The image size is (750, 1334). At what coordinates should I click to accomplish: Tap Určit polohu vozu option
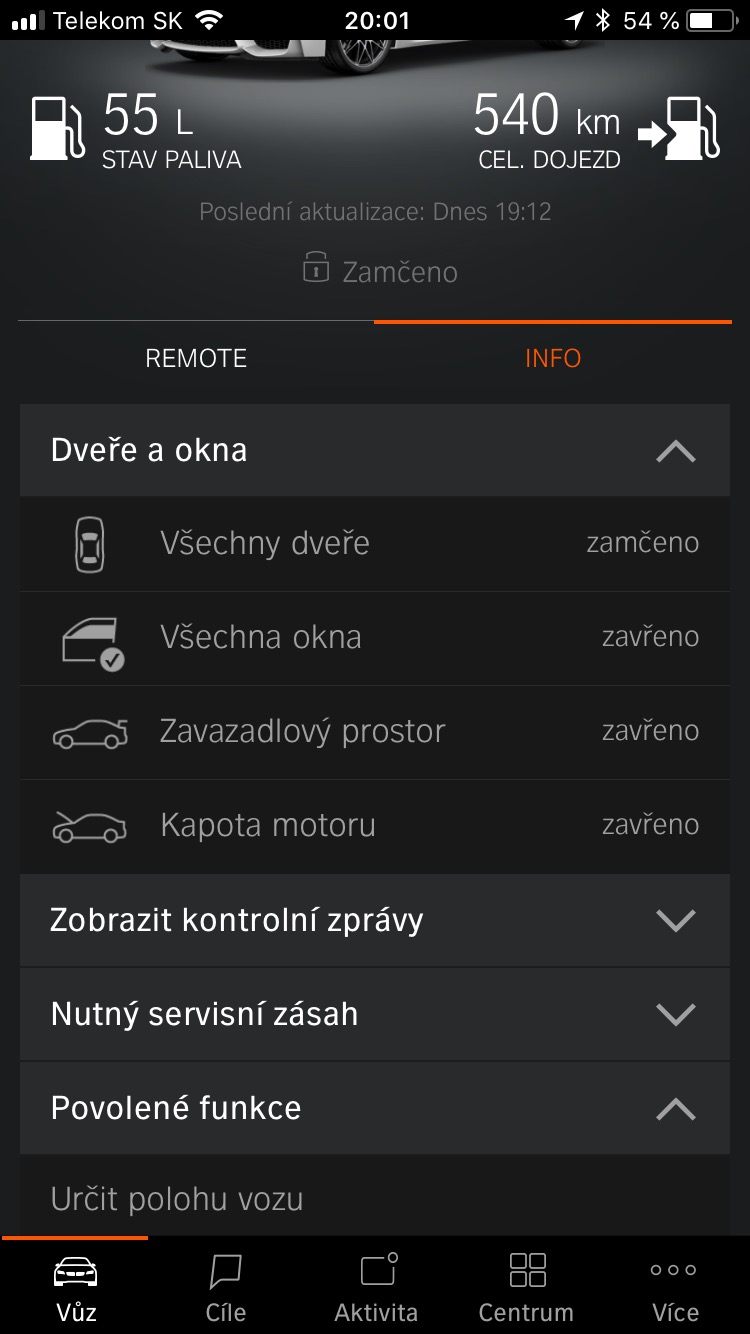[177, 1197]
